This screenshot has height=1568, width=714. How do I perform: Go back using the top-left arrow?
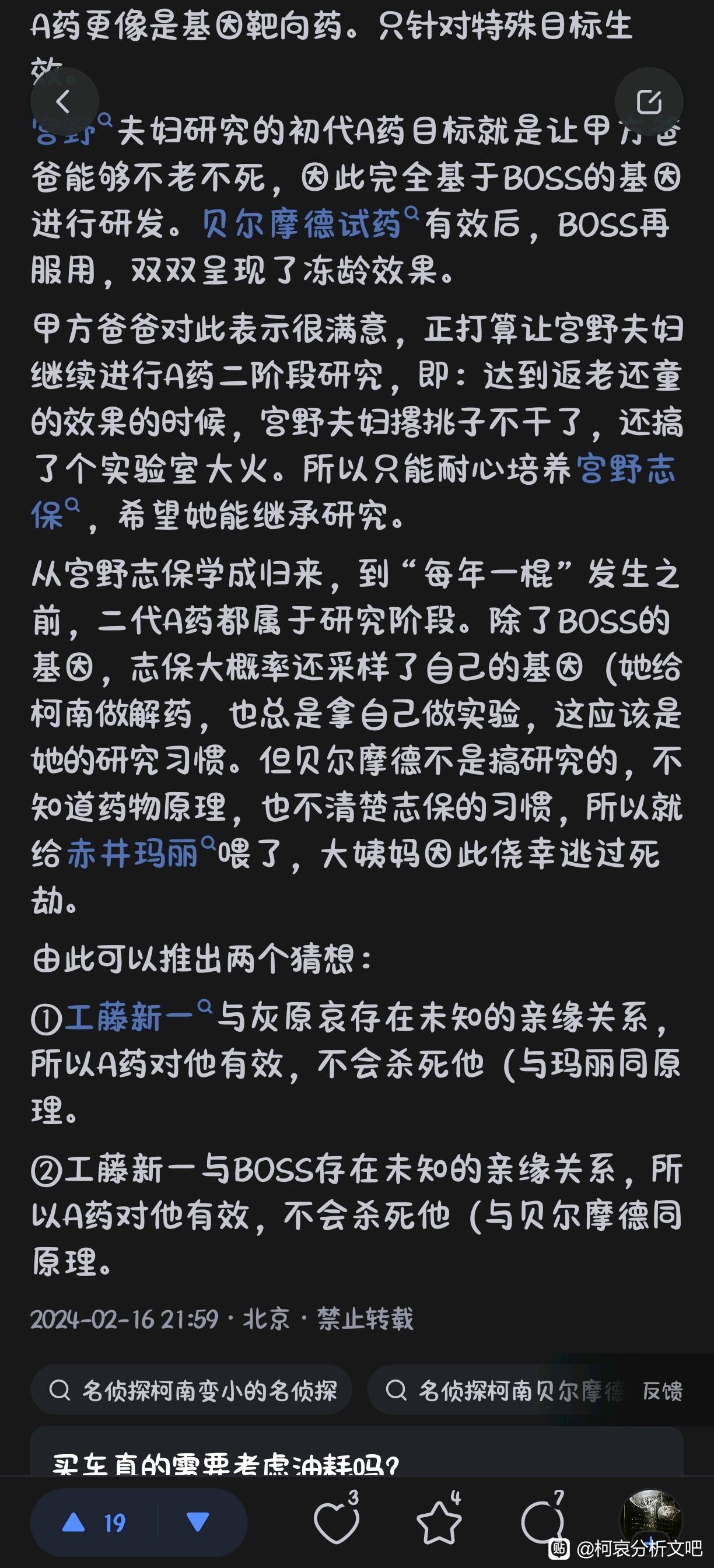pyautogui.click(x=64, y=101)
